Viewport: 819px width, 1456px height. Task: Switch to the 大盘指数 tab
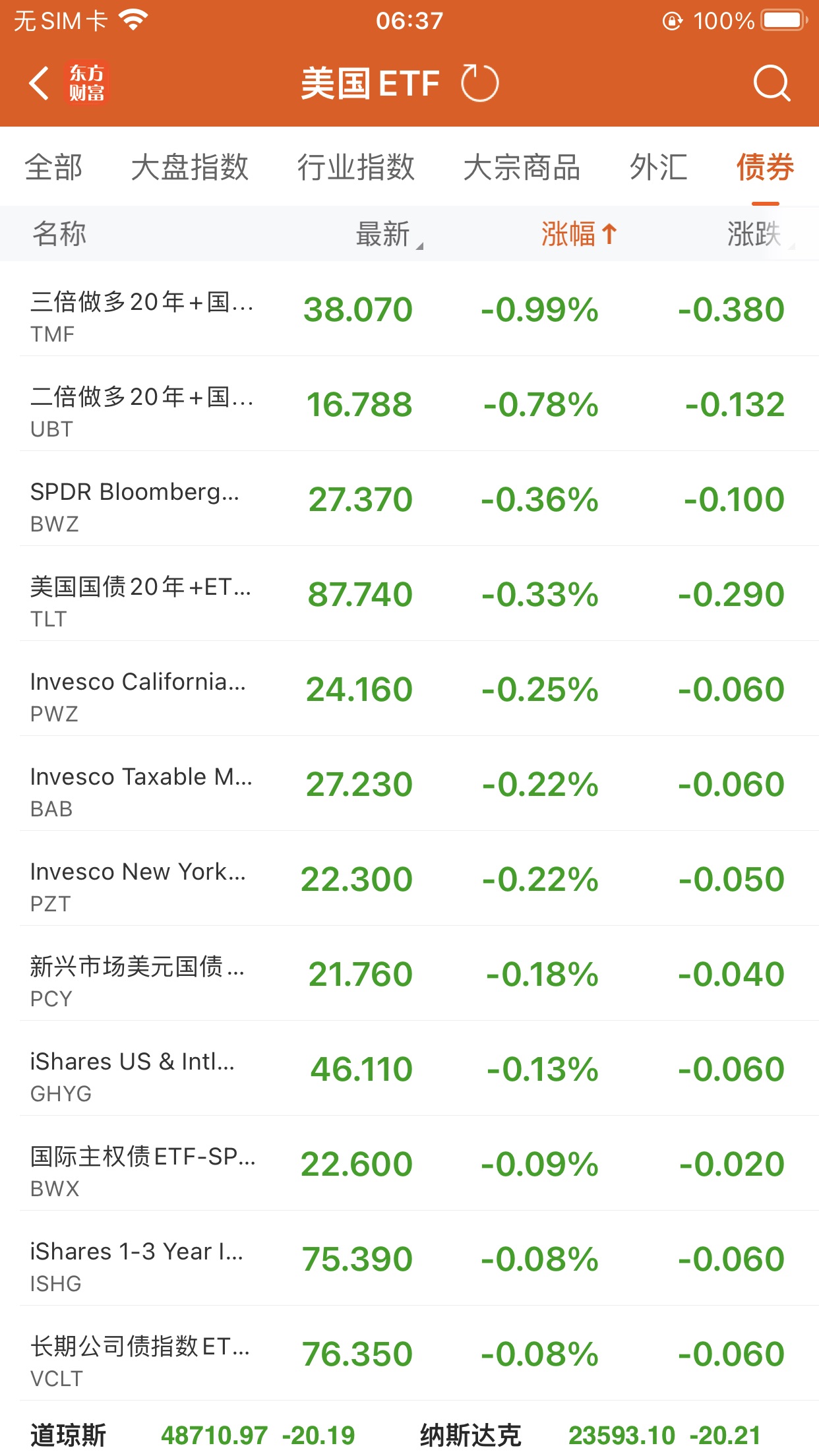tap(190, 167)
